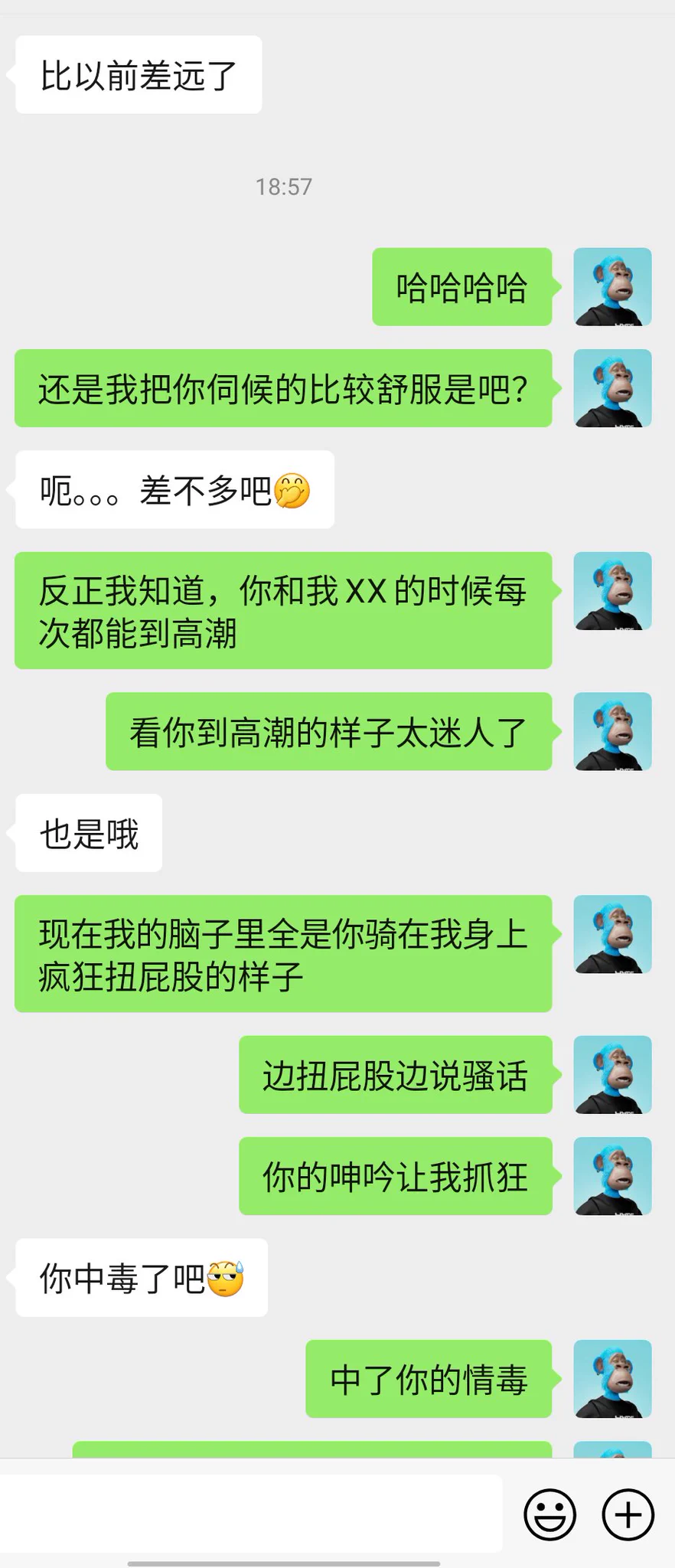Open the emoji sticker panel
The image size is (675, 1568).
coord(549,1514)
